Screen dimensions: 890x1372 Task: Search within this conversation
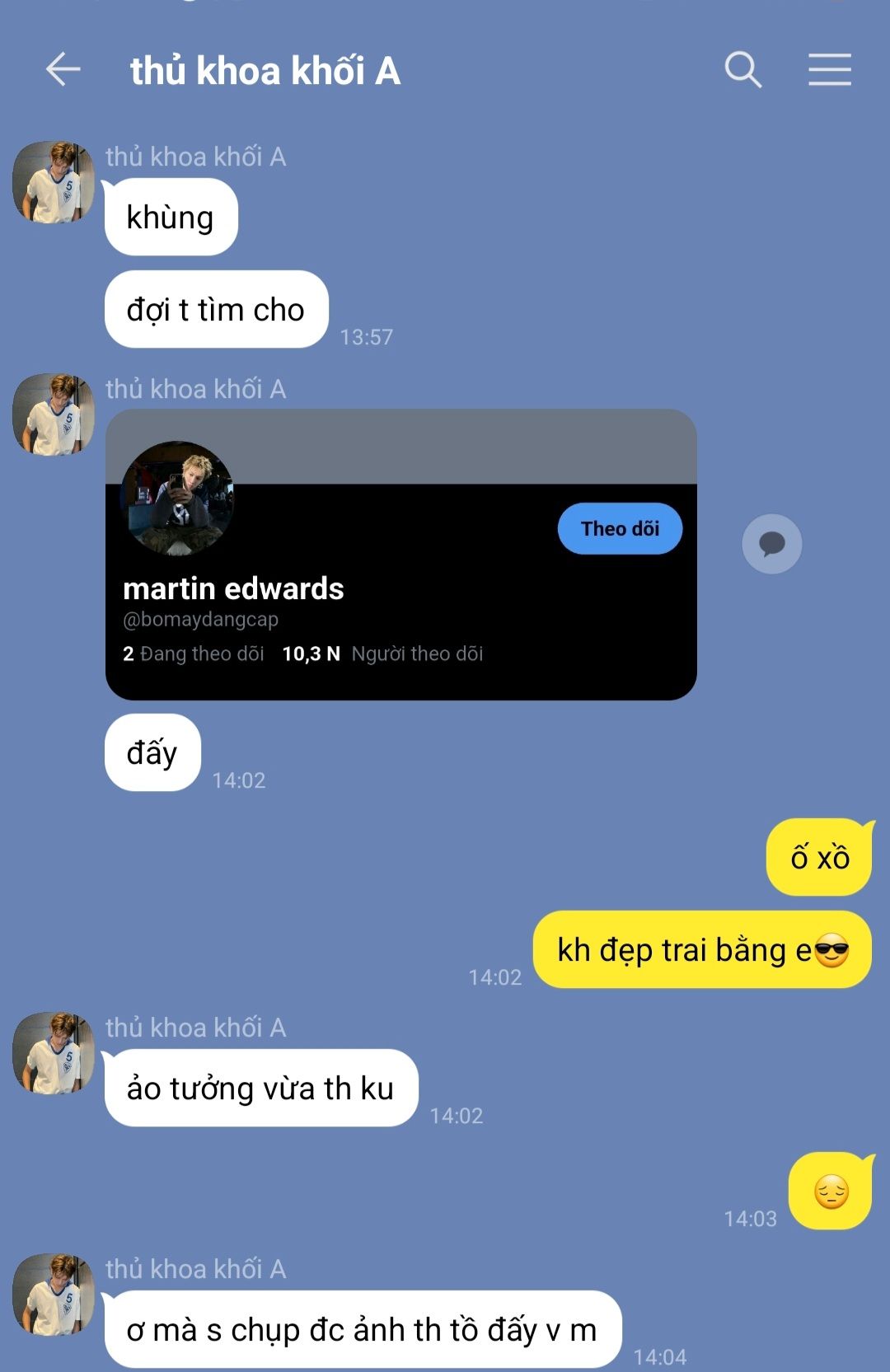click(x=742, y=69)
